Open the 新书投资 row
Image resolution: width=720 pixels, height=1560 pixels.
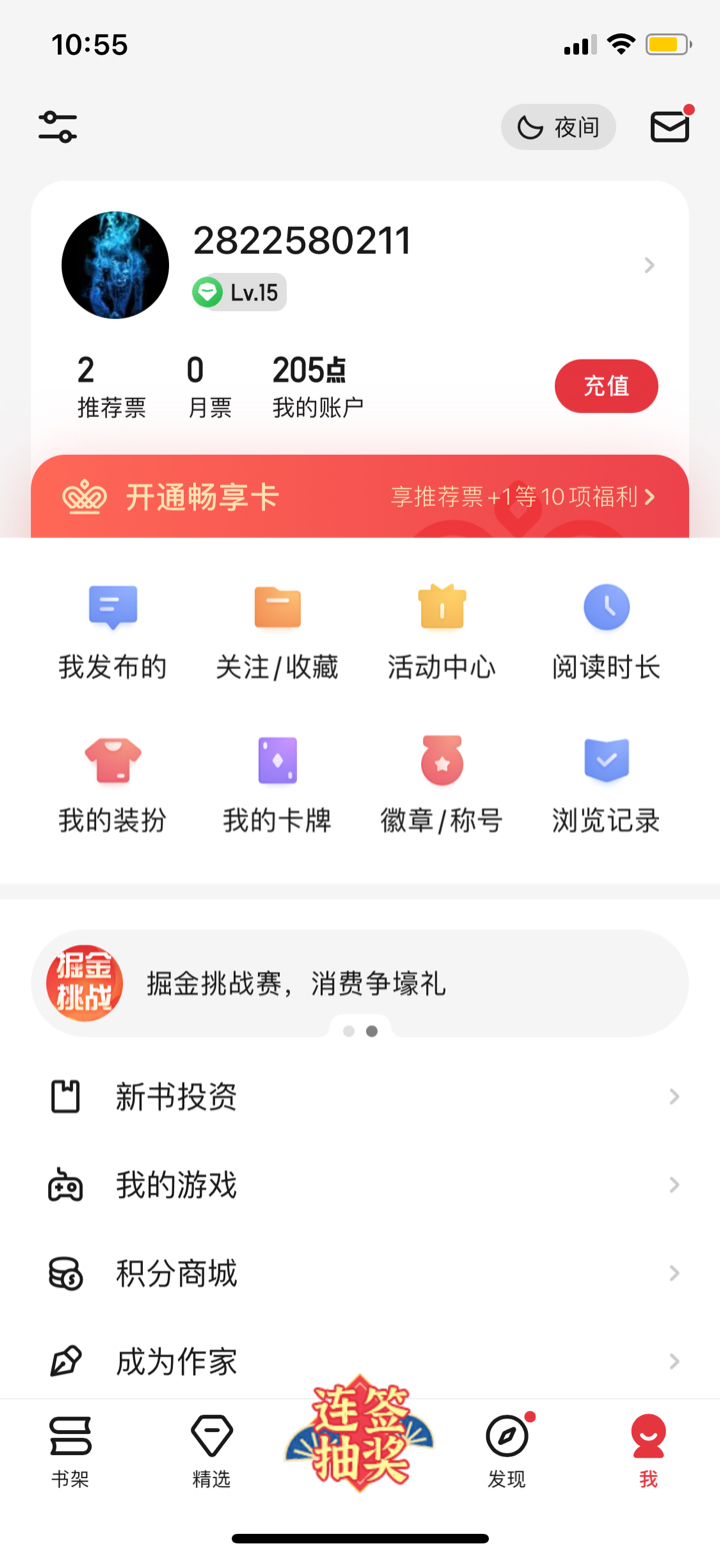360,1097
